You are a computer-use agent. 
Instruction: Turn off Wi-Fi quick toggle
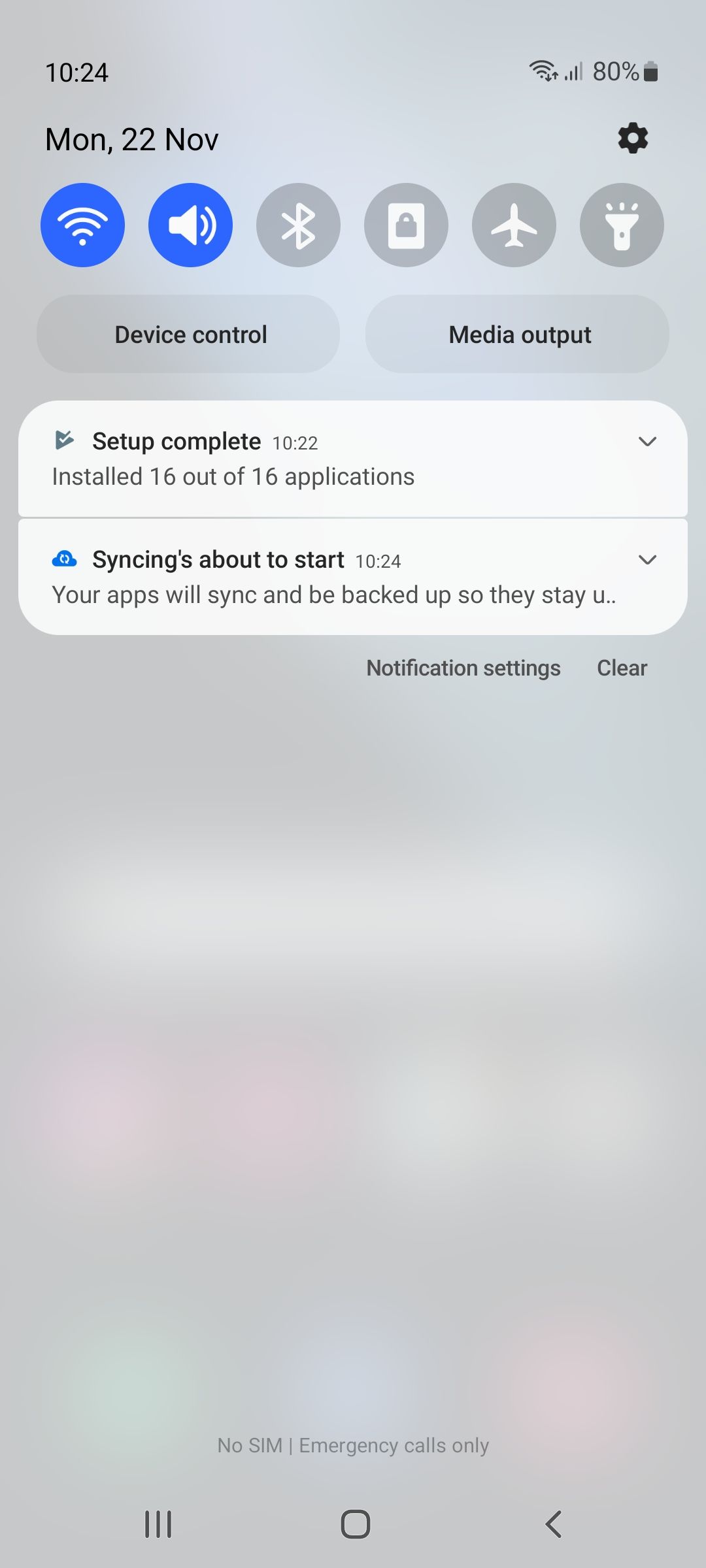(82, 225)
